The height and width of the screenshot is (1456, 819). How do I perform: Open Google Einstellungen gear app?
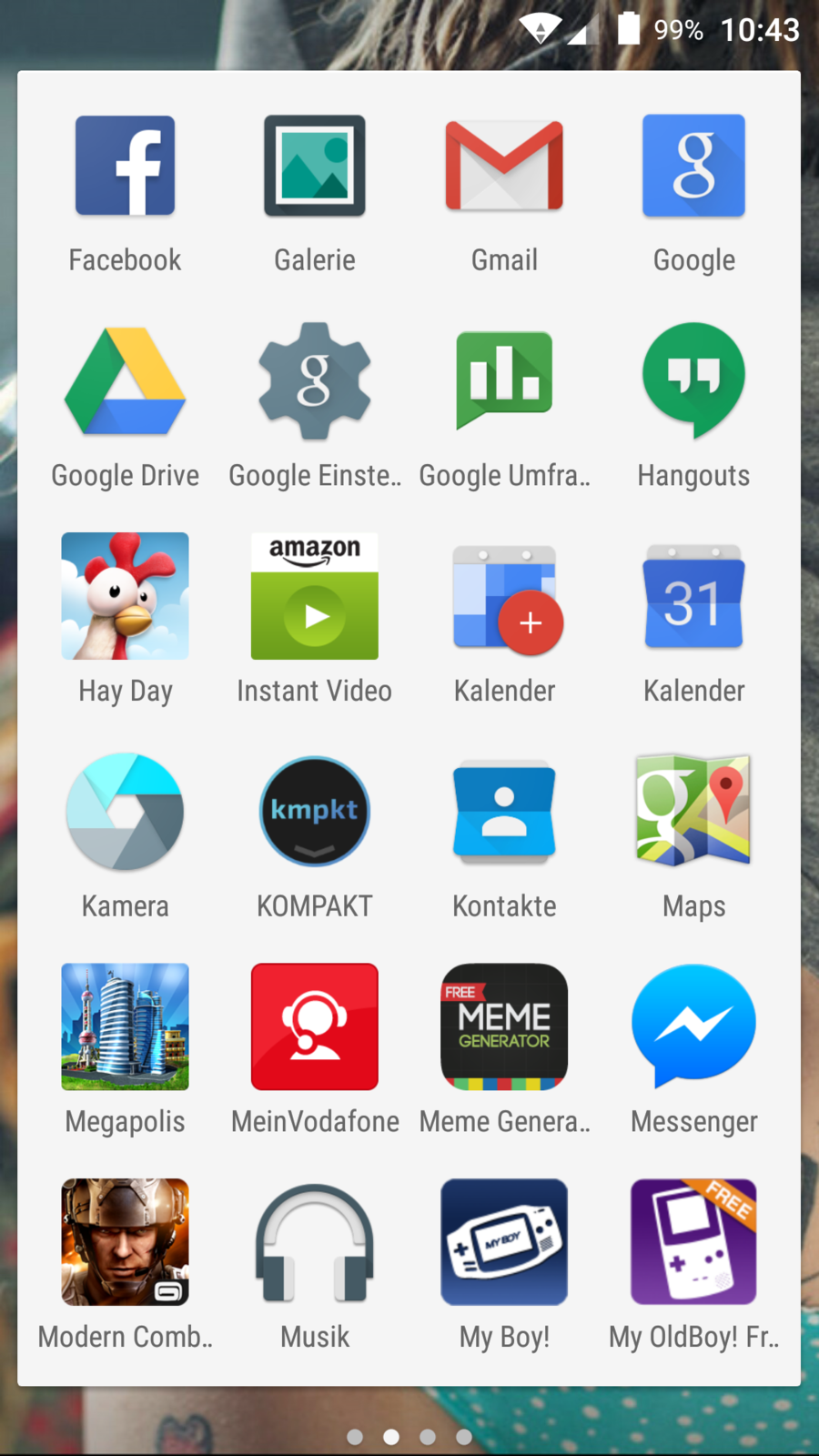(x=315, y=380)
